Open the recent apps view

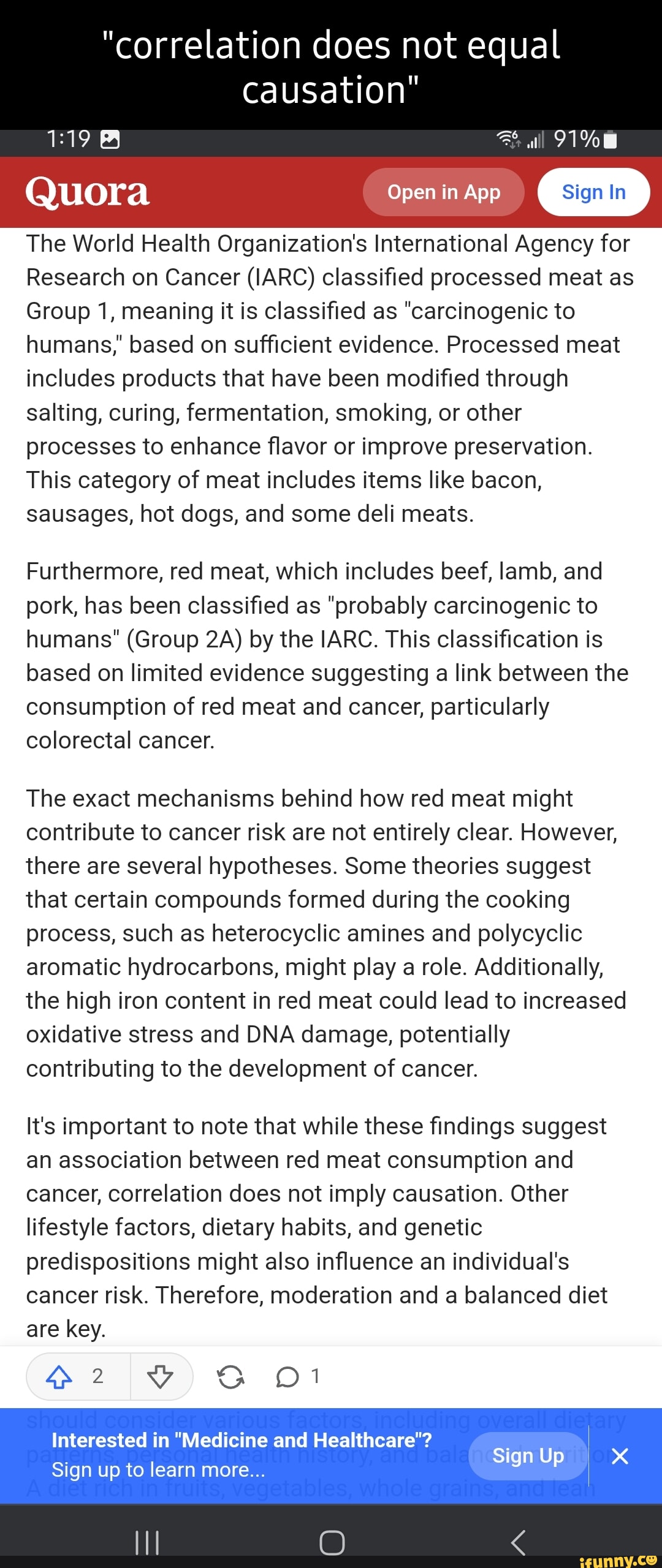click(147, 1542)
